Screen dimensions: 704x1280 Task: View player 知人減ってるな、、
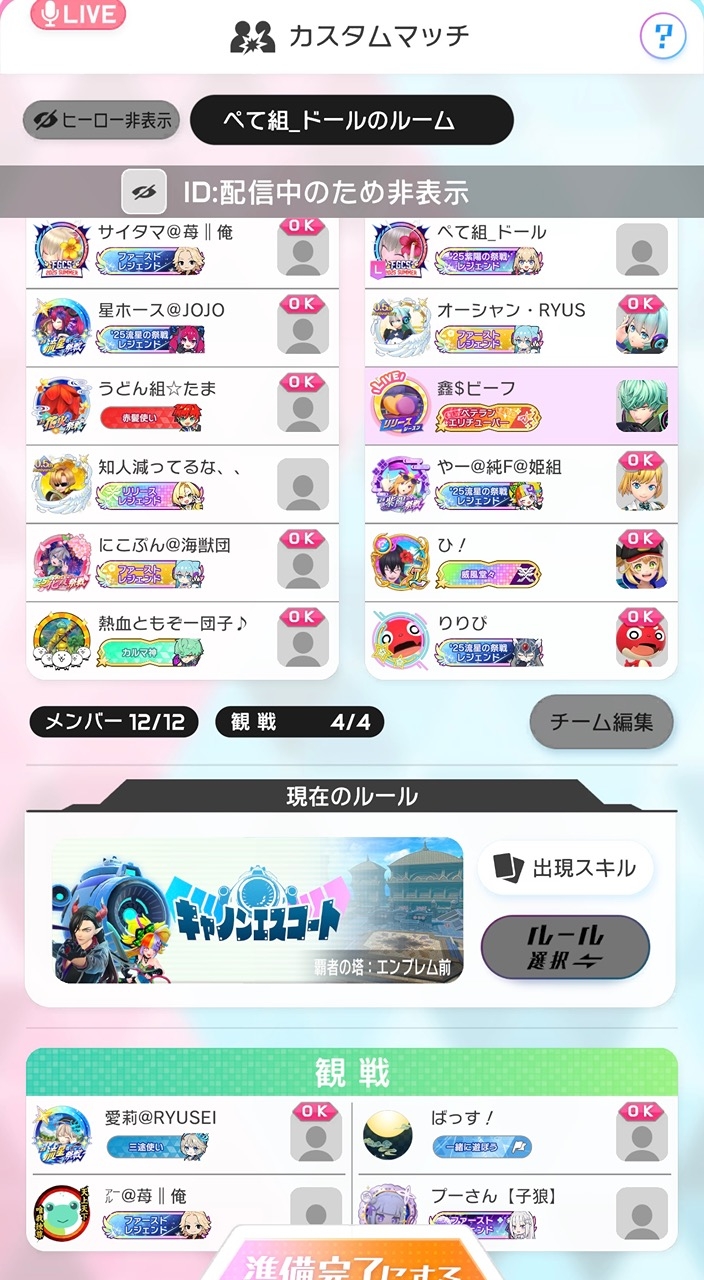click(182, 483)
